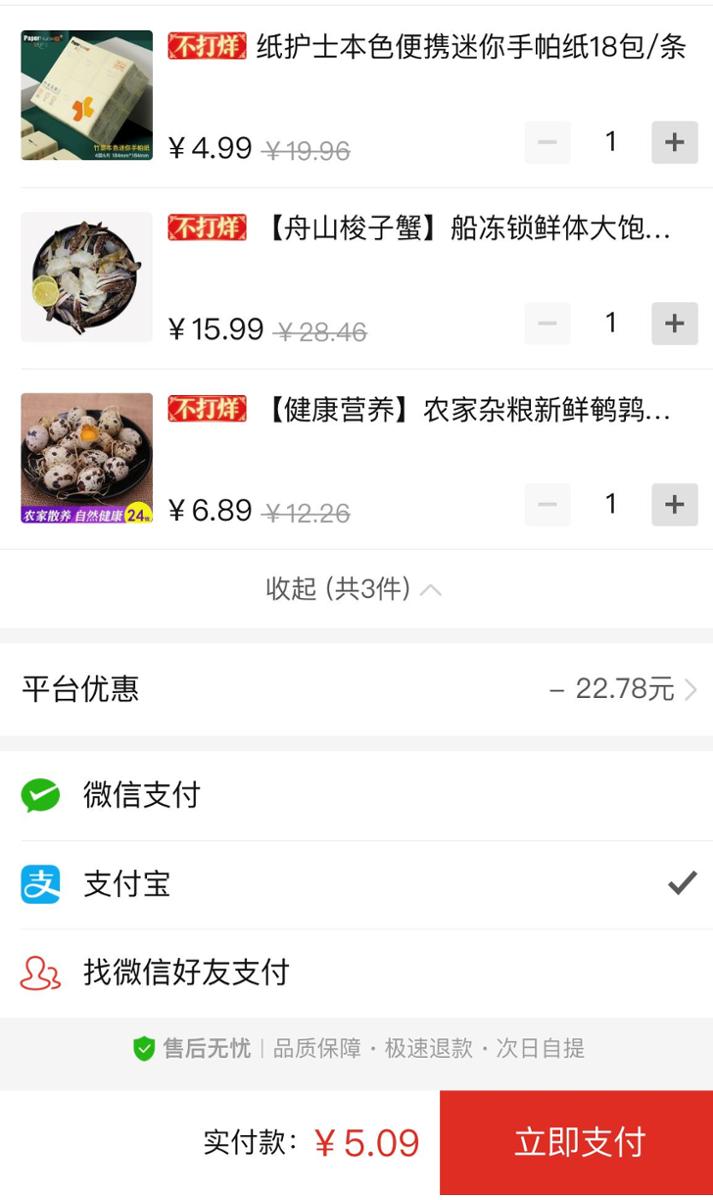Decrease quantity of 农家杂粮 quail eggs

coord(547,504)
